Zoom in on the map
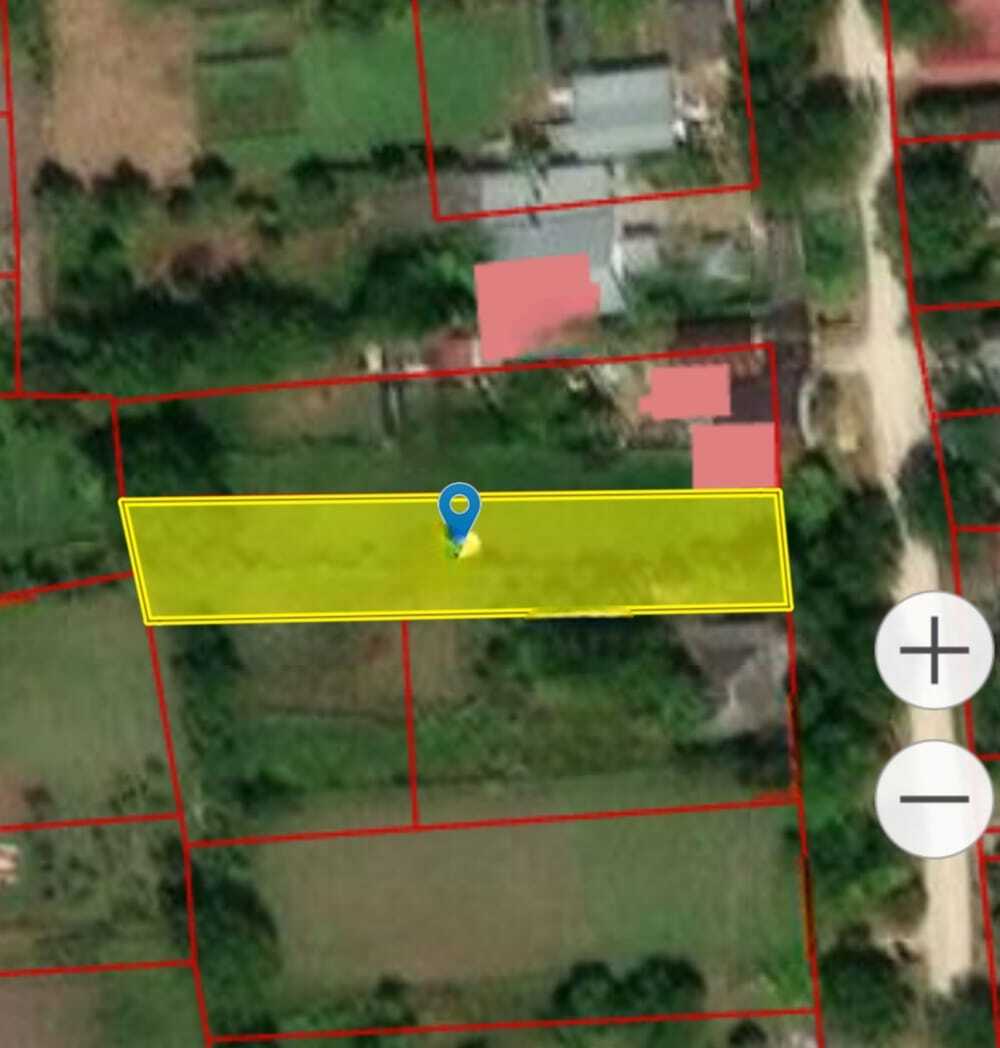 click(x=934, y=650)
